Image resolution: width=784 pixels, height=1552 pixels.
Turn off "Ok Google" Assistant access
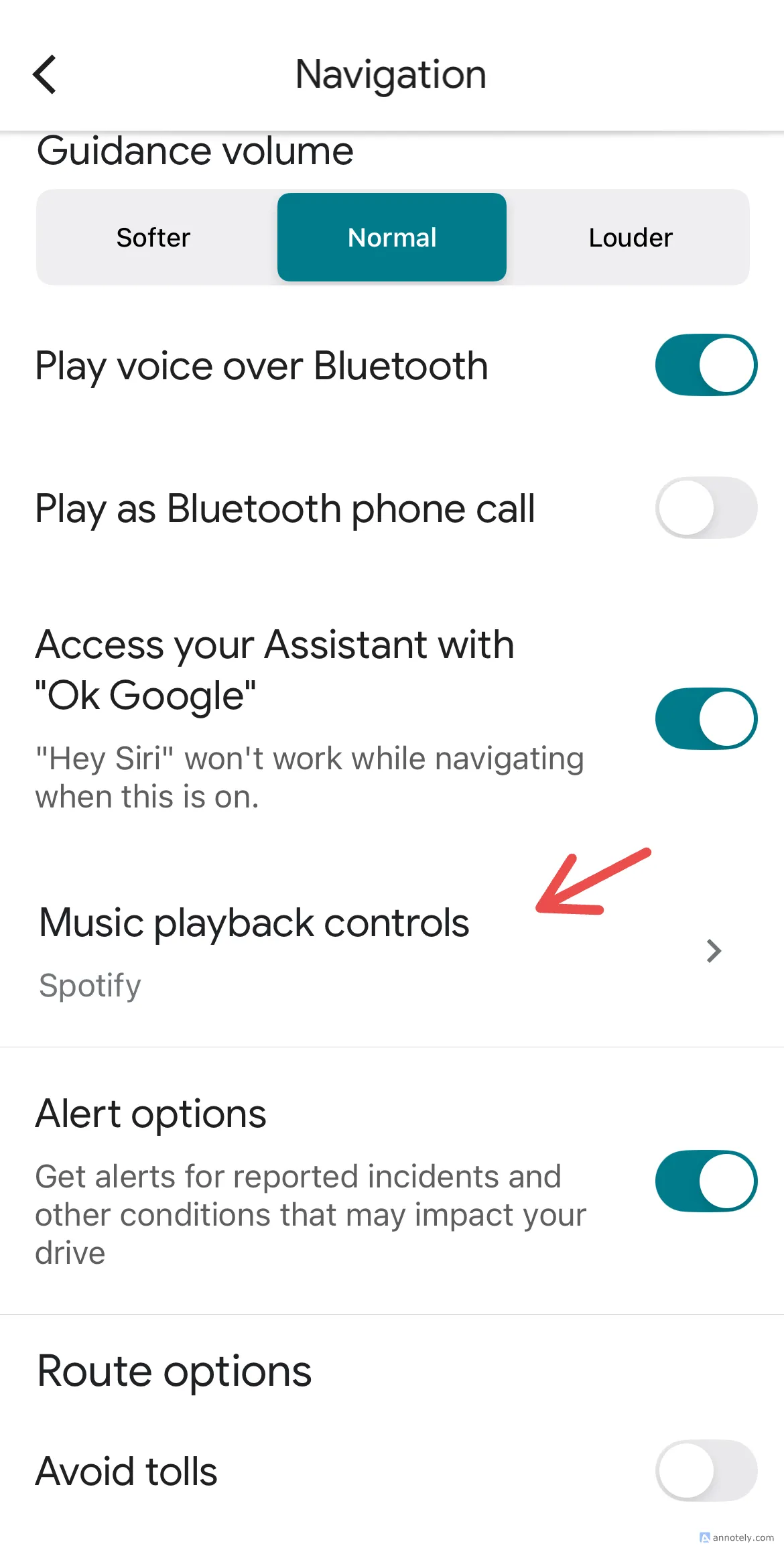tap(706, 718)
